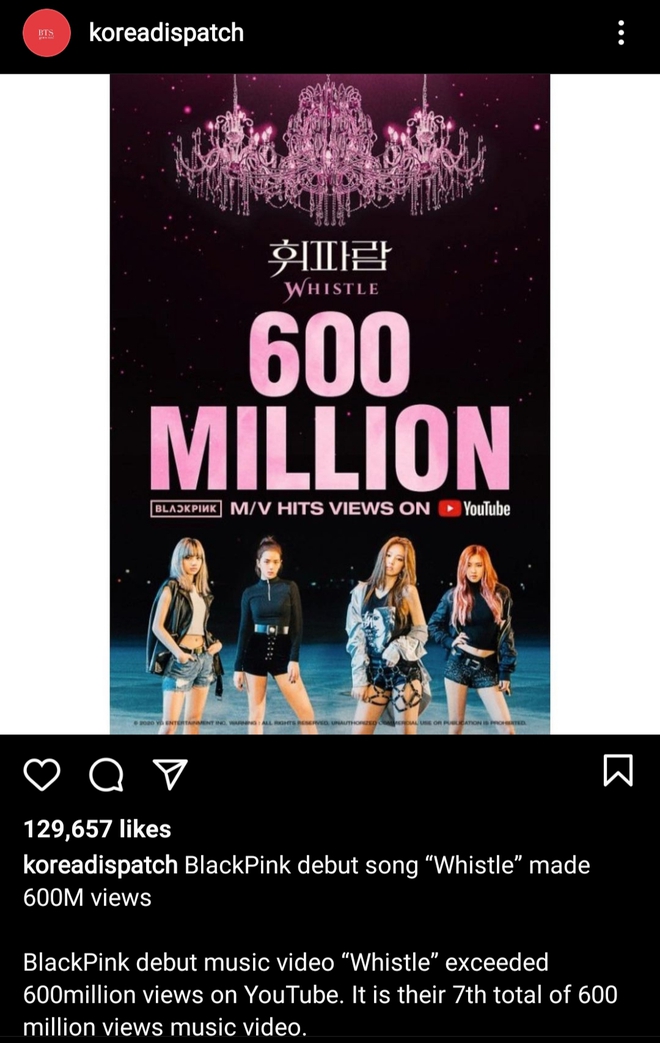Tap koreadispatch username in the caption
The width and height of the screenshot is (660, 1043).
pyautogui.click(x=100, y=865)
